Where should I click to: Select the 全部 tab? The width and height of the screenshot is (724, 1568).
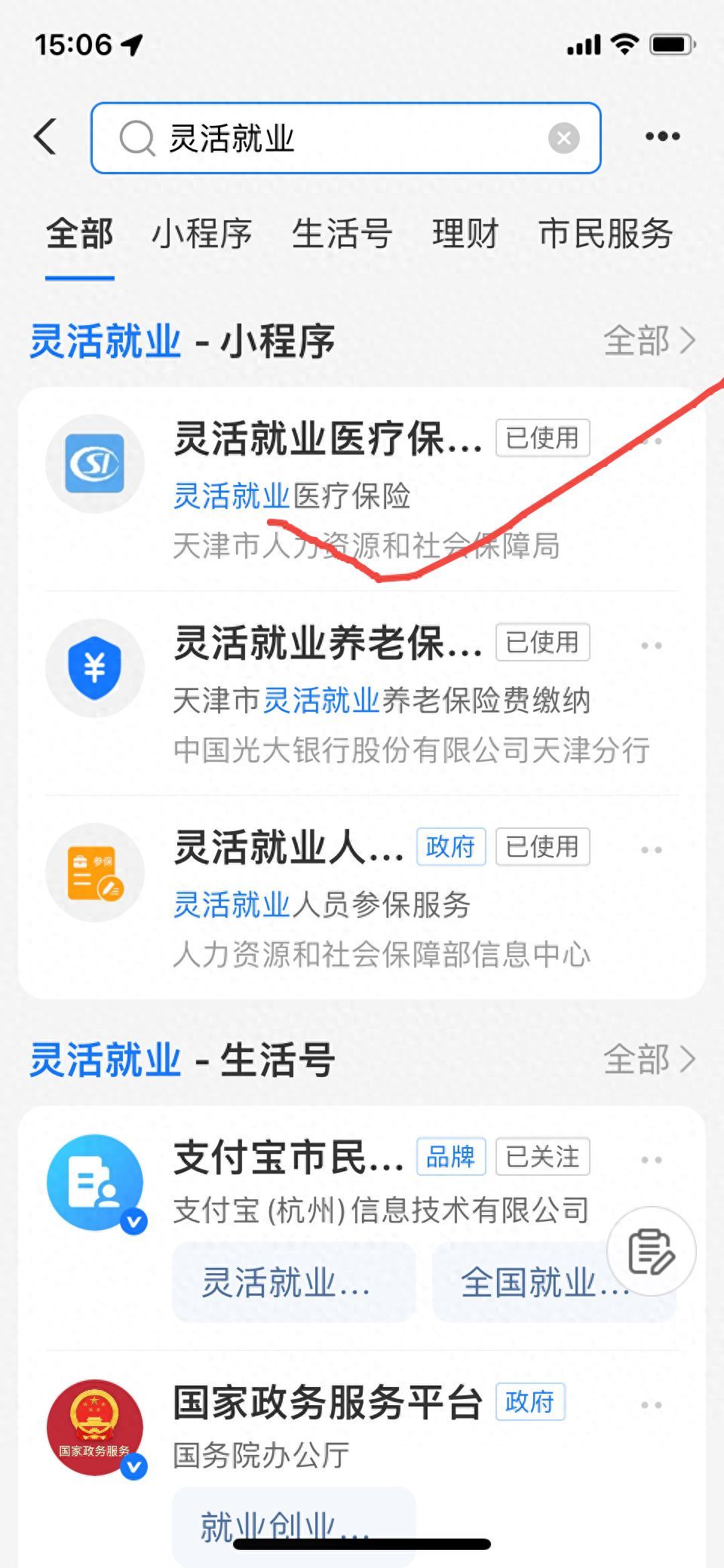(x=80, y=234)
